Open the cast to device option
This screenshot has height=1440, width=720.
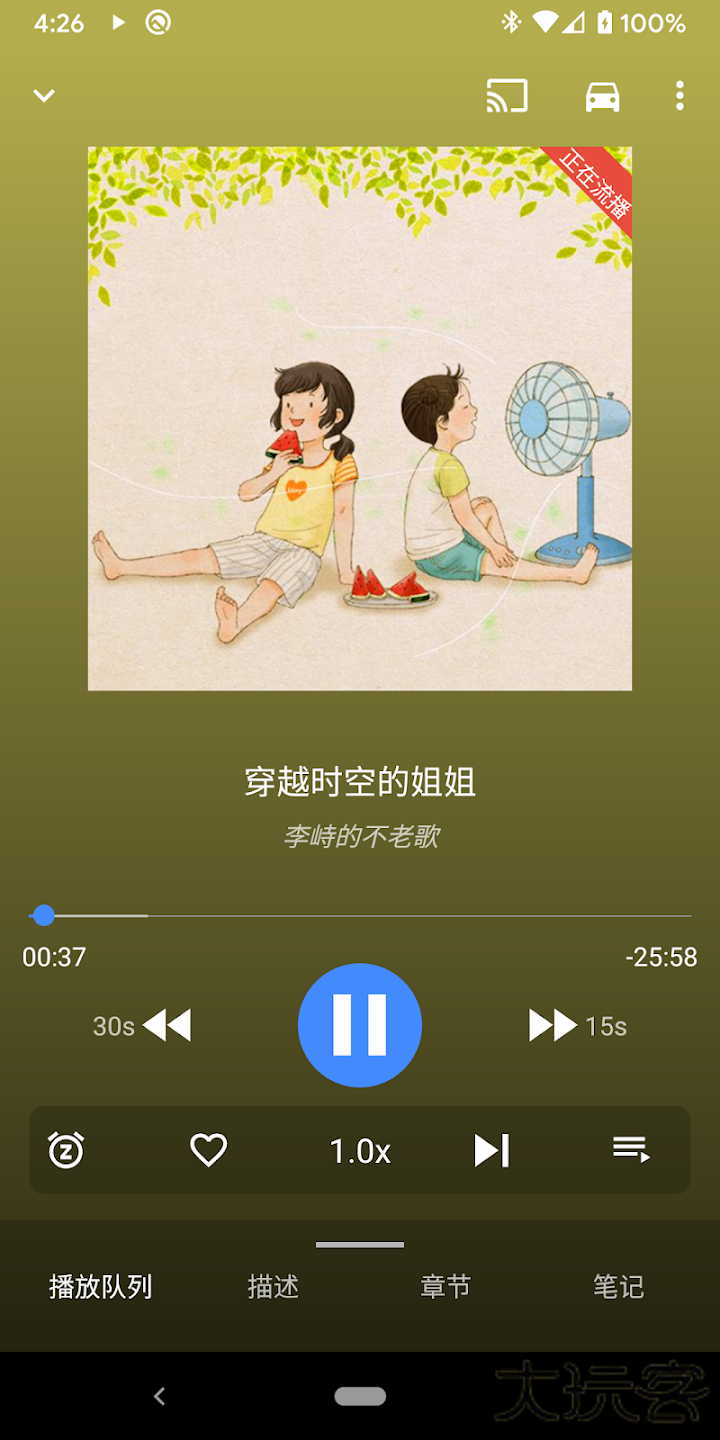tap(507, 96)
